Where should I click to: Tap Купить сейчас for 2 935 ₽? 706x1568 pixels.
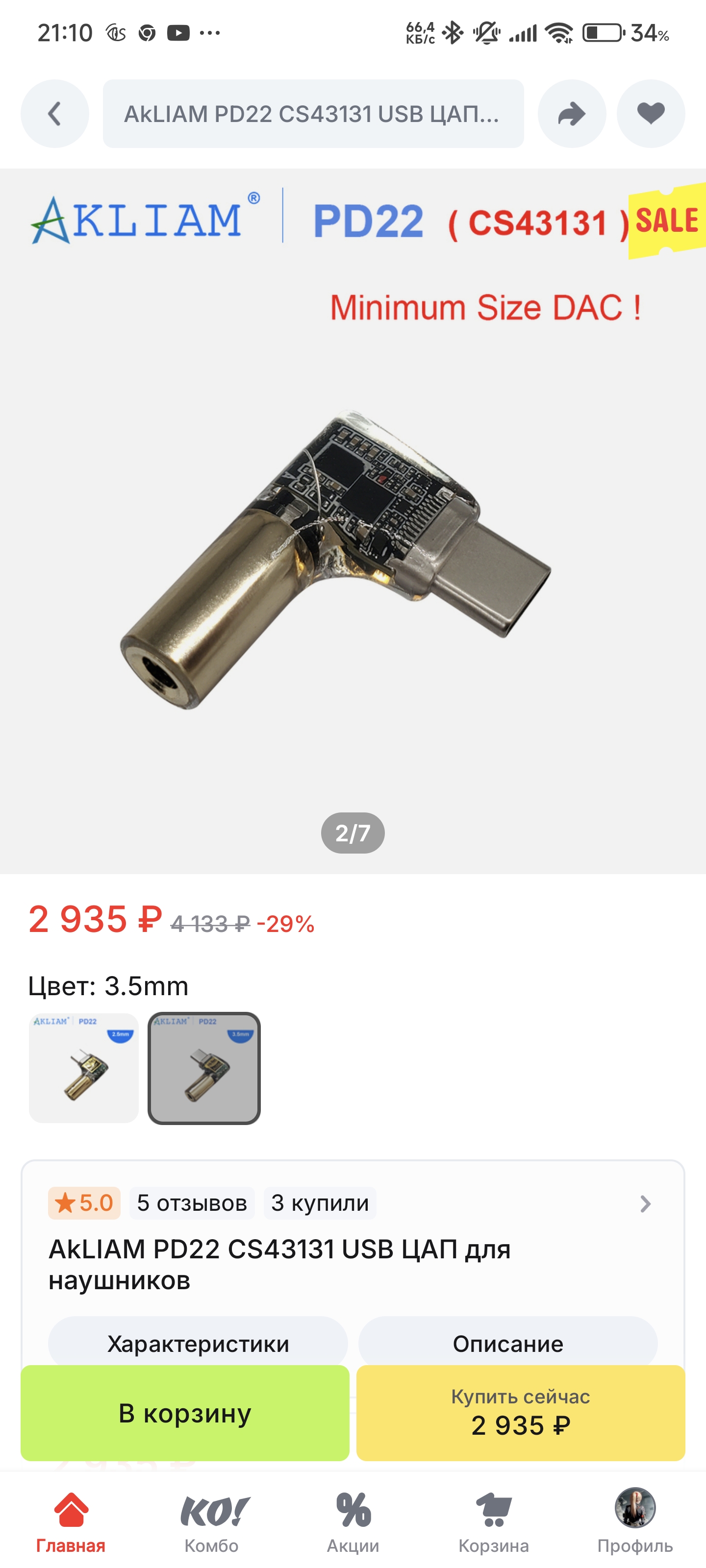(x=521, y=1413)
